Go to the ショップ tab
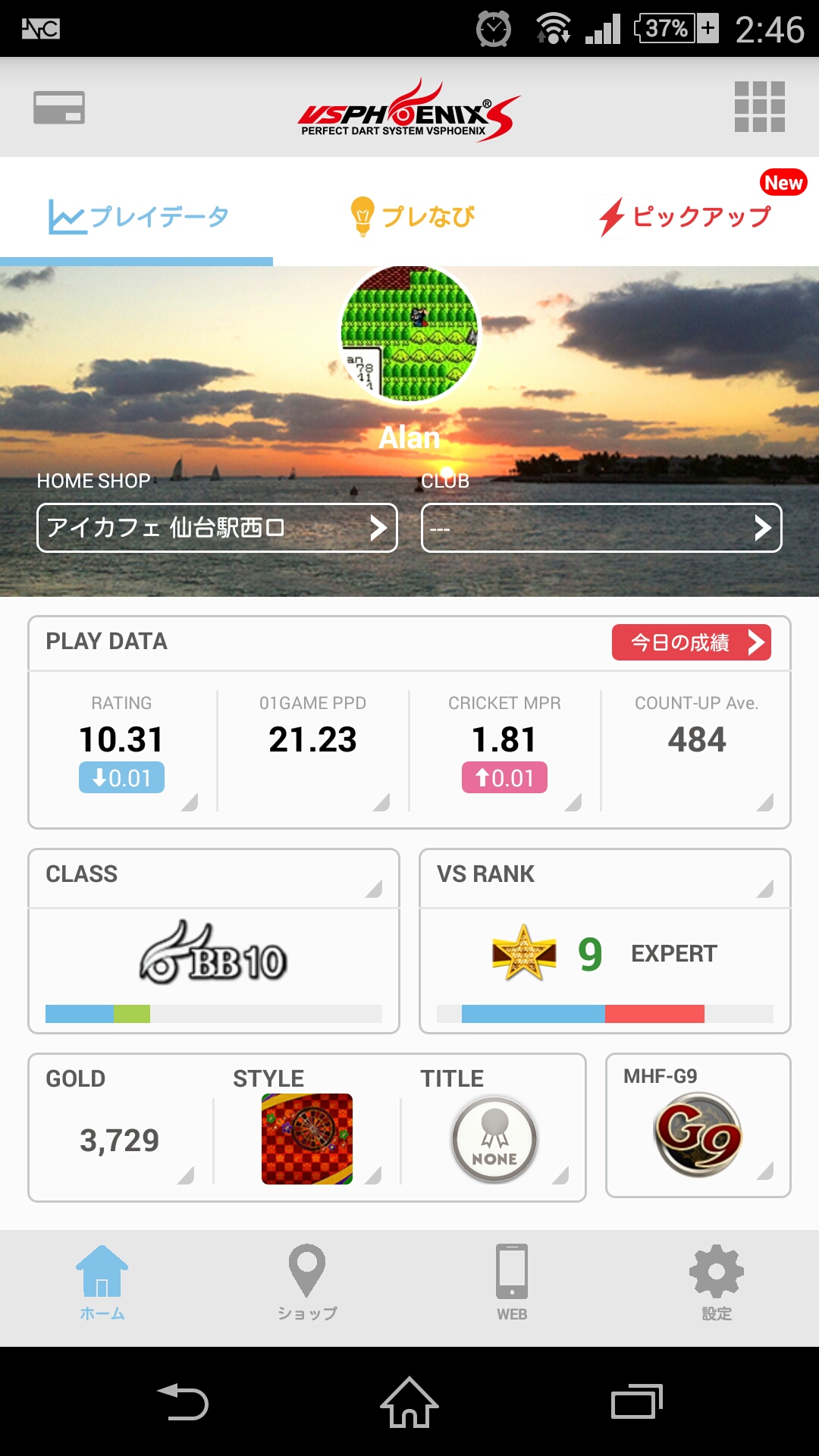Viewport: 819px width, 1456px height. (307, 1282)
